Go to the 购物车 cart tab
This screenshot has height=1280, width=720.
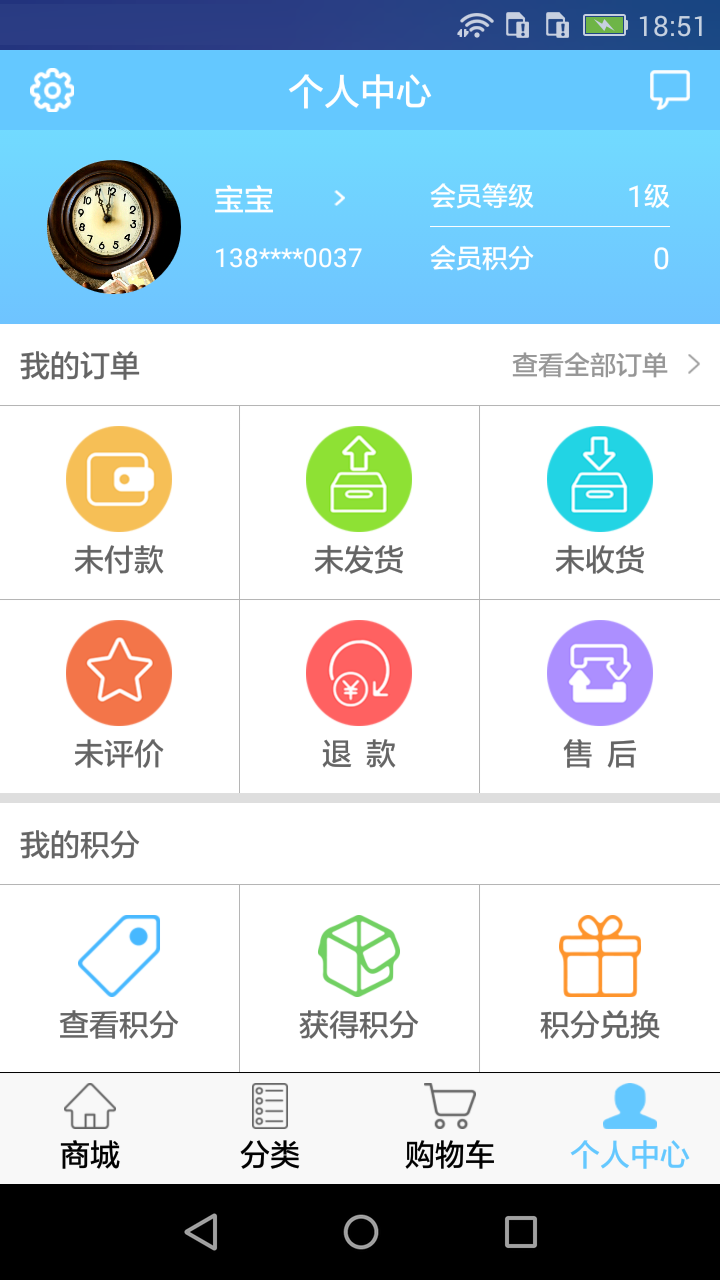pyautogui.click(x=450, y=1128)
